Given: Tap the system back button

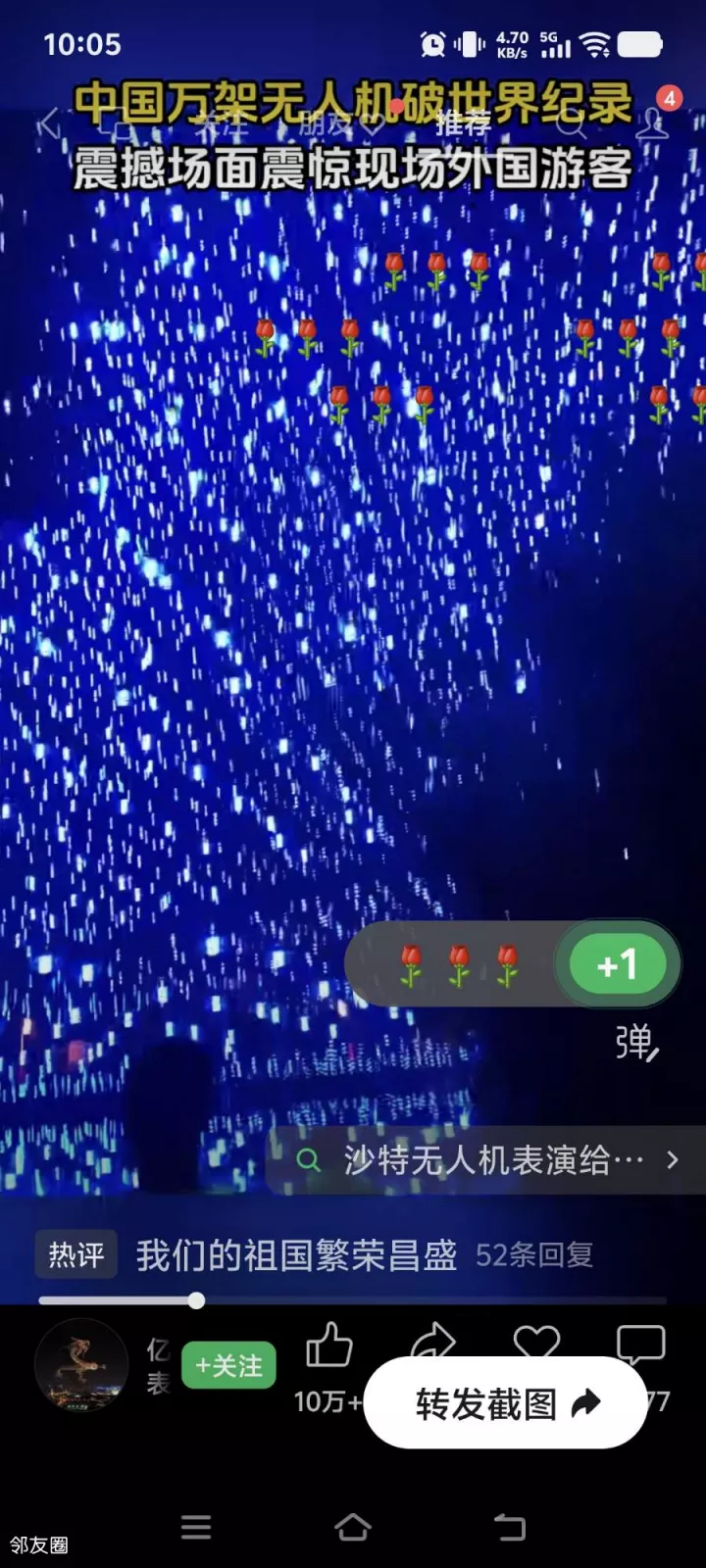Looking at the screenshot, I should click(510, 1527).
